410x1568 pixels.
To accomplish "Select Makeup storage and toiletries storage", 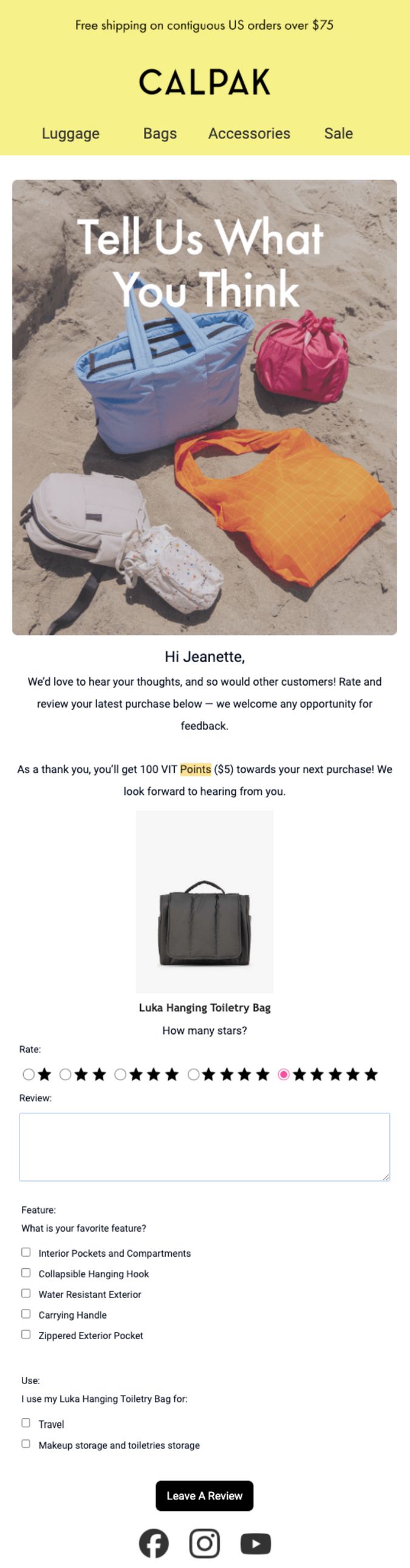I will 26,1444.
